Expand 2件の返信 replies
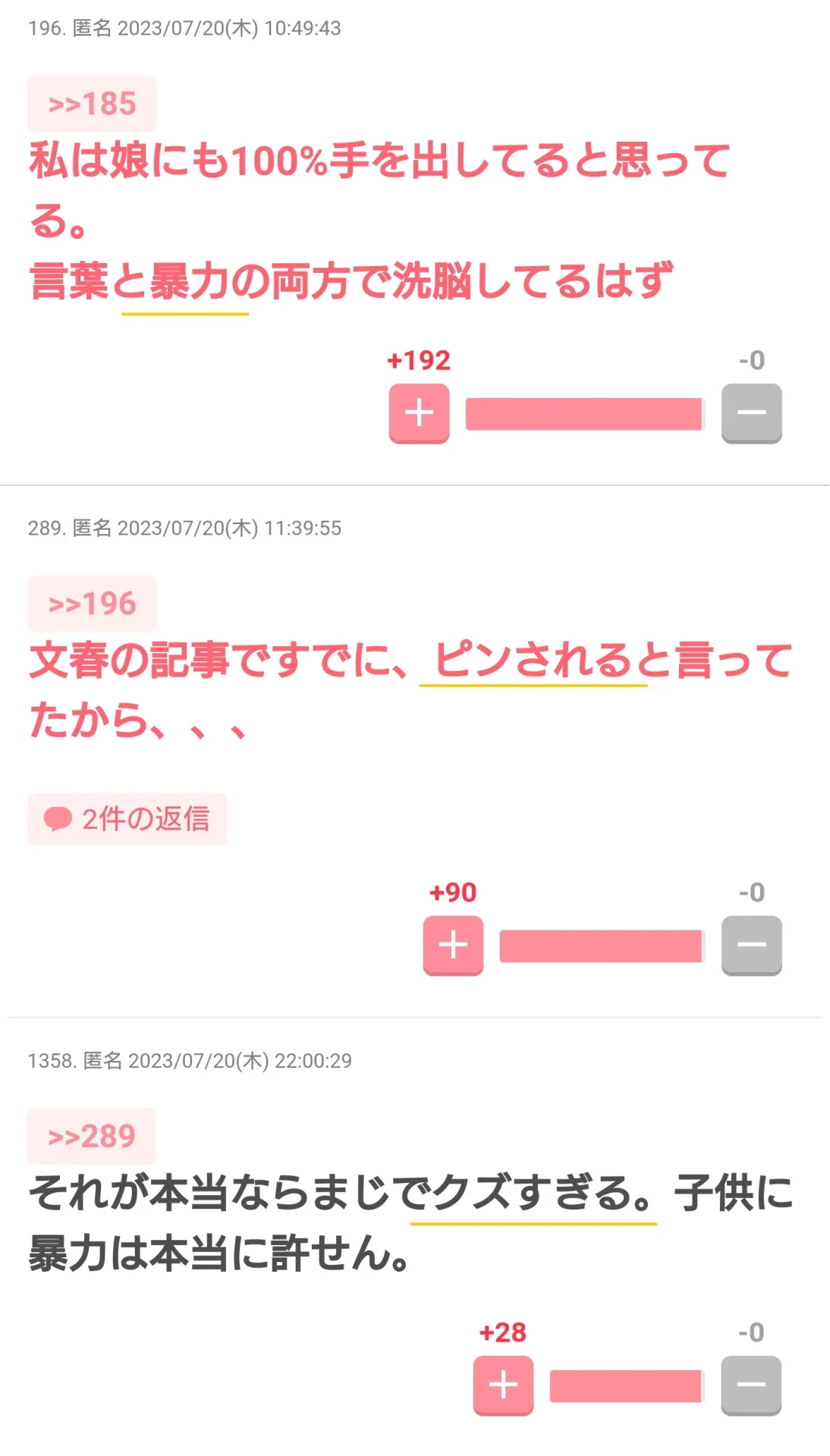This screenshot has width=830, height=1456. (x=127, y=819)
